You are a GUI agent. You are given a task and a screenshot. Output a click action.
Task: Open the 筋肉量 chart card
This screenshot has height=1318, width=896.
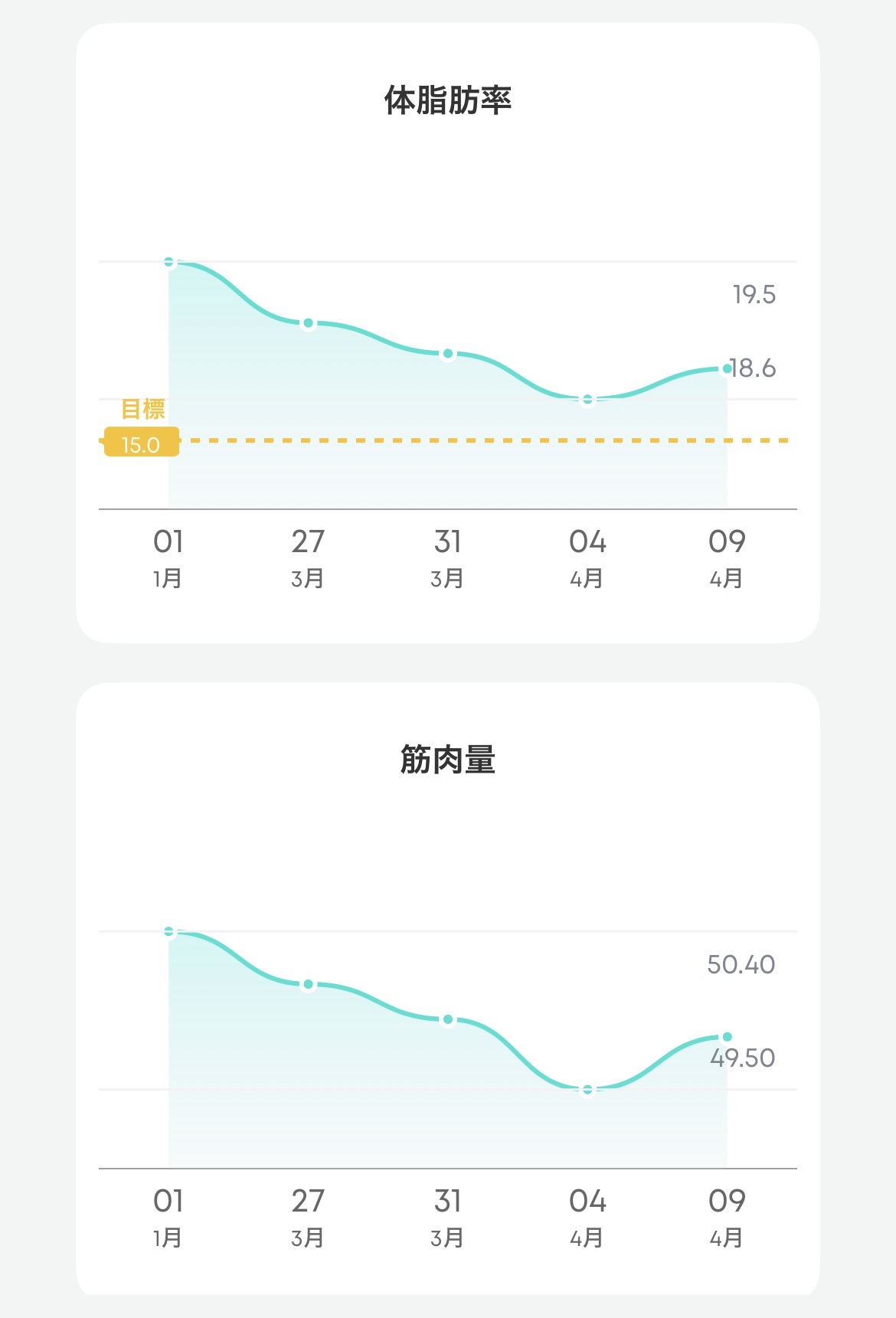[x=448, y=760]
